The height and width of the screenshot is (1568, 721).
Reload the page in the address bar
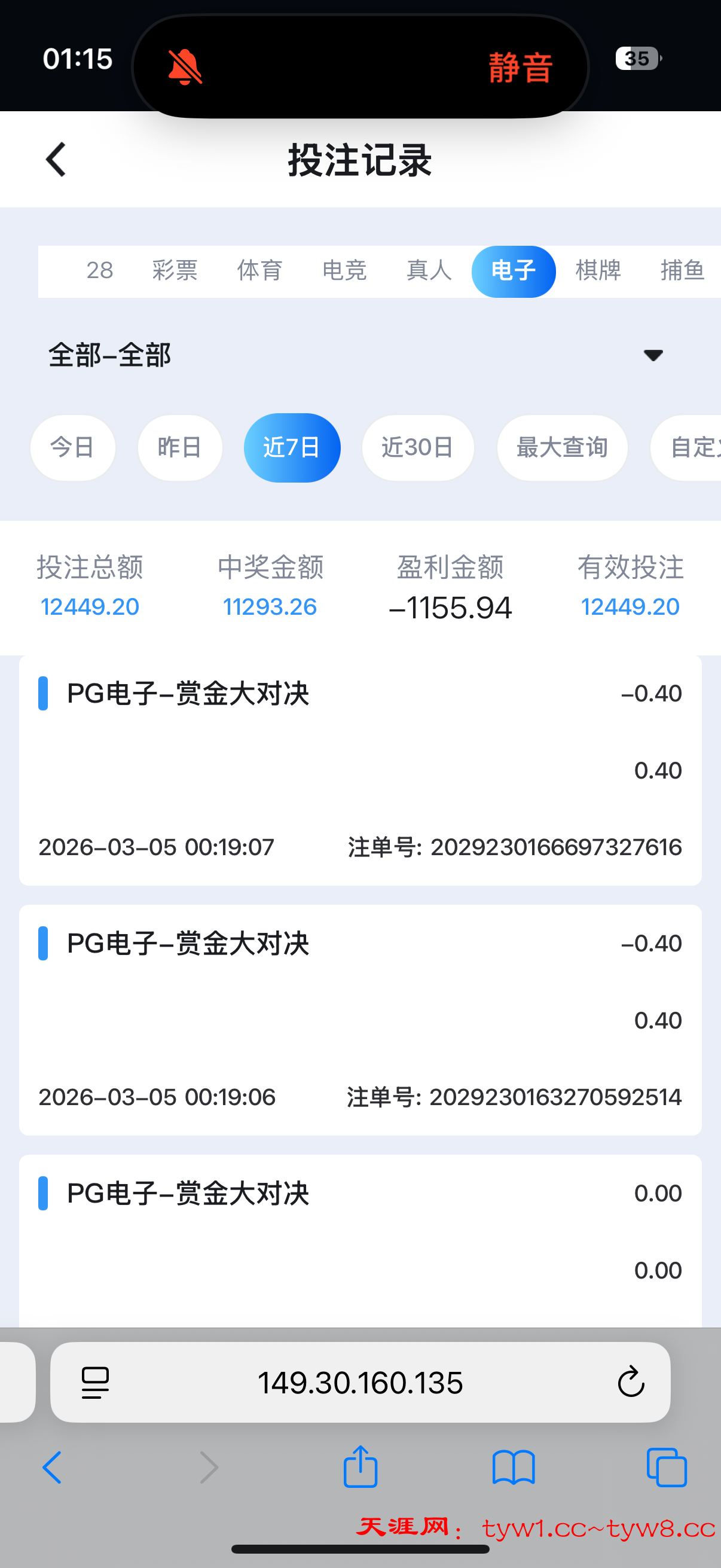pos(631,1382)
